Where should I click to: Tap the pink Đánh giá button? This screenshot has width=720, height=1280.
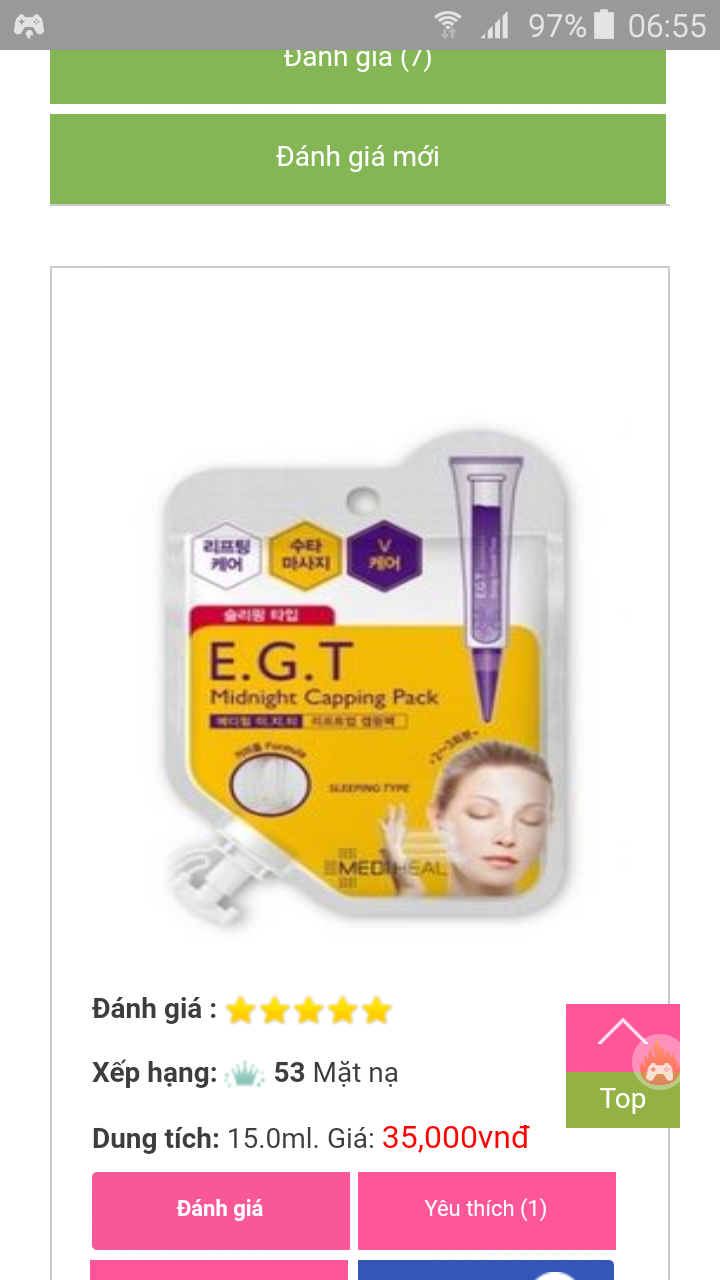click(x=220, y=1209)
